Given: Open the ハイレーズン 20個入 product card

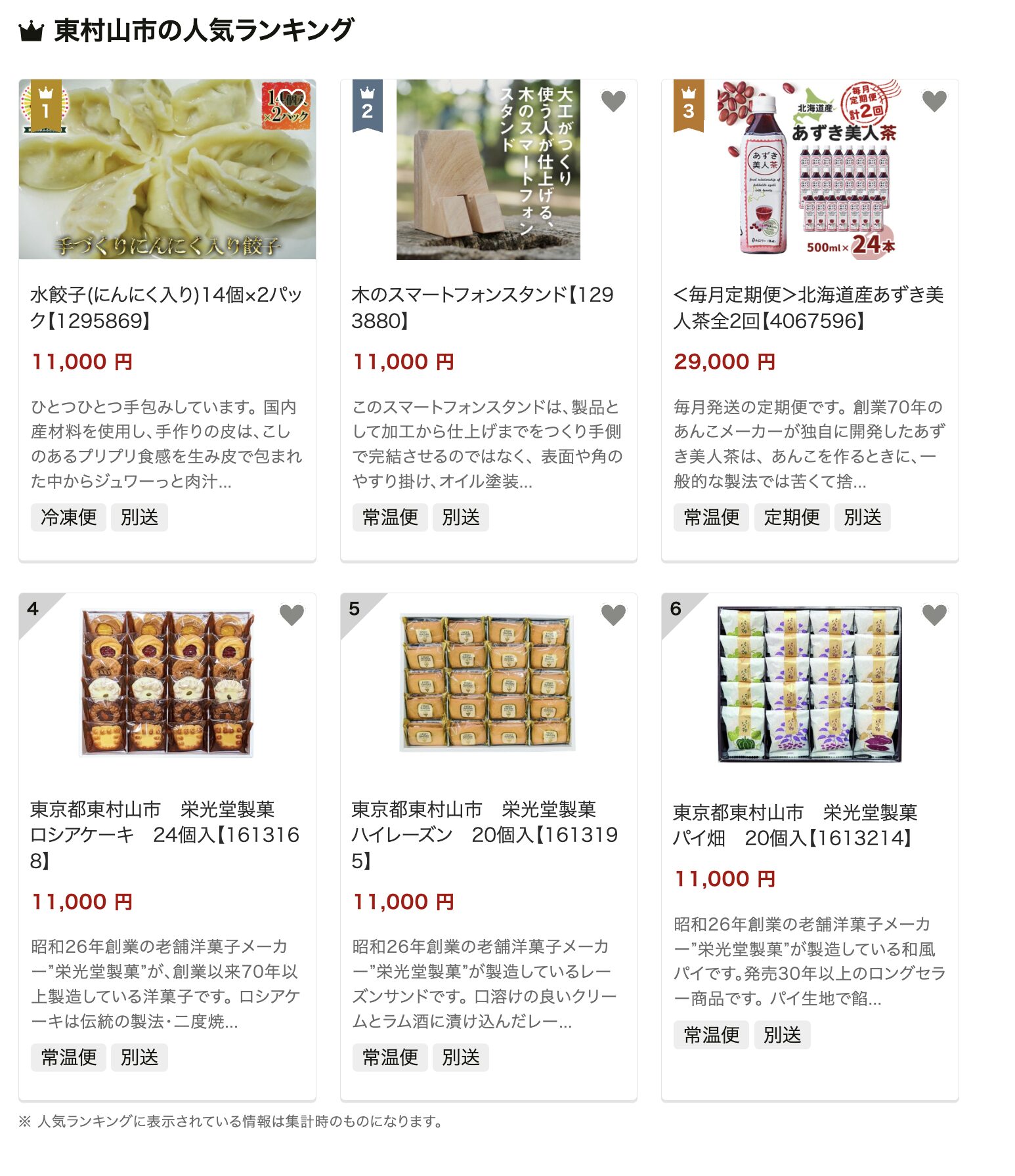Looking at the screenshot, I should pos(488,833).
